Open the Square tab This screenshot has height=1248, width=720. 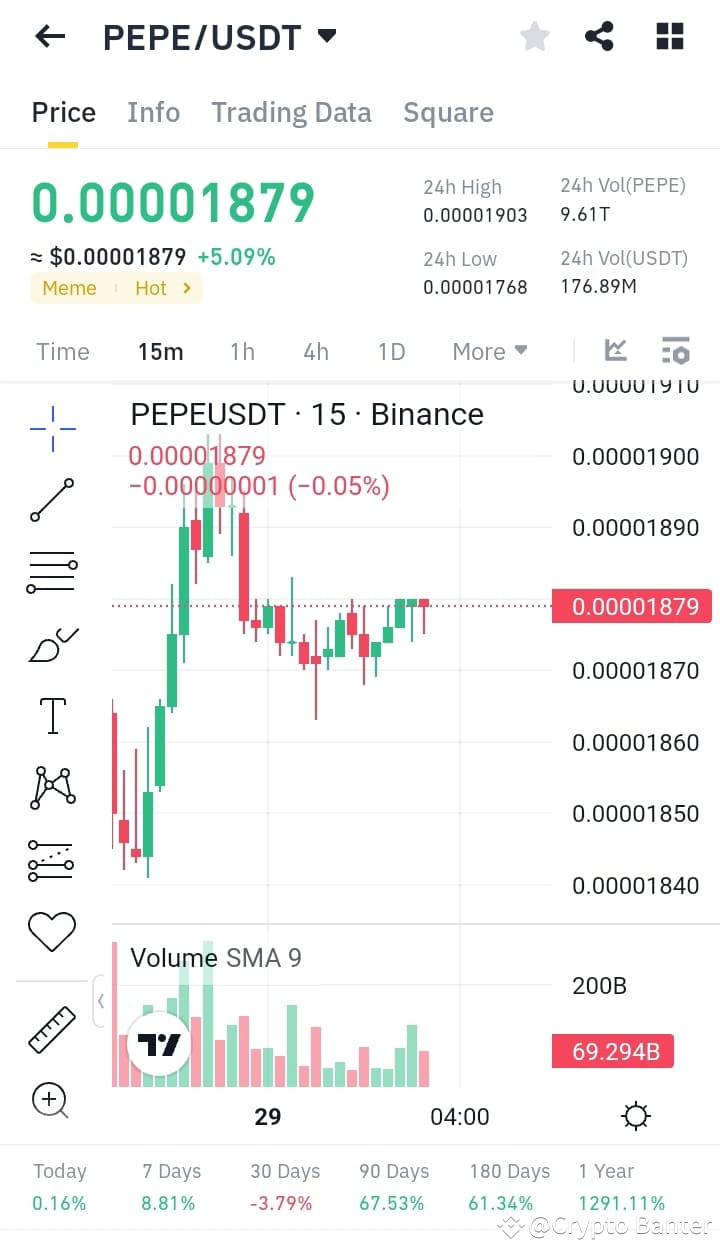448,112
